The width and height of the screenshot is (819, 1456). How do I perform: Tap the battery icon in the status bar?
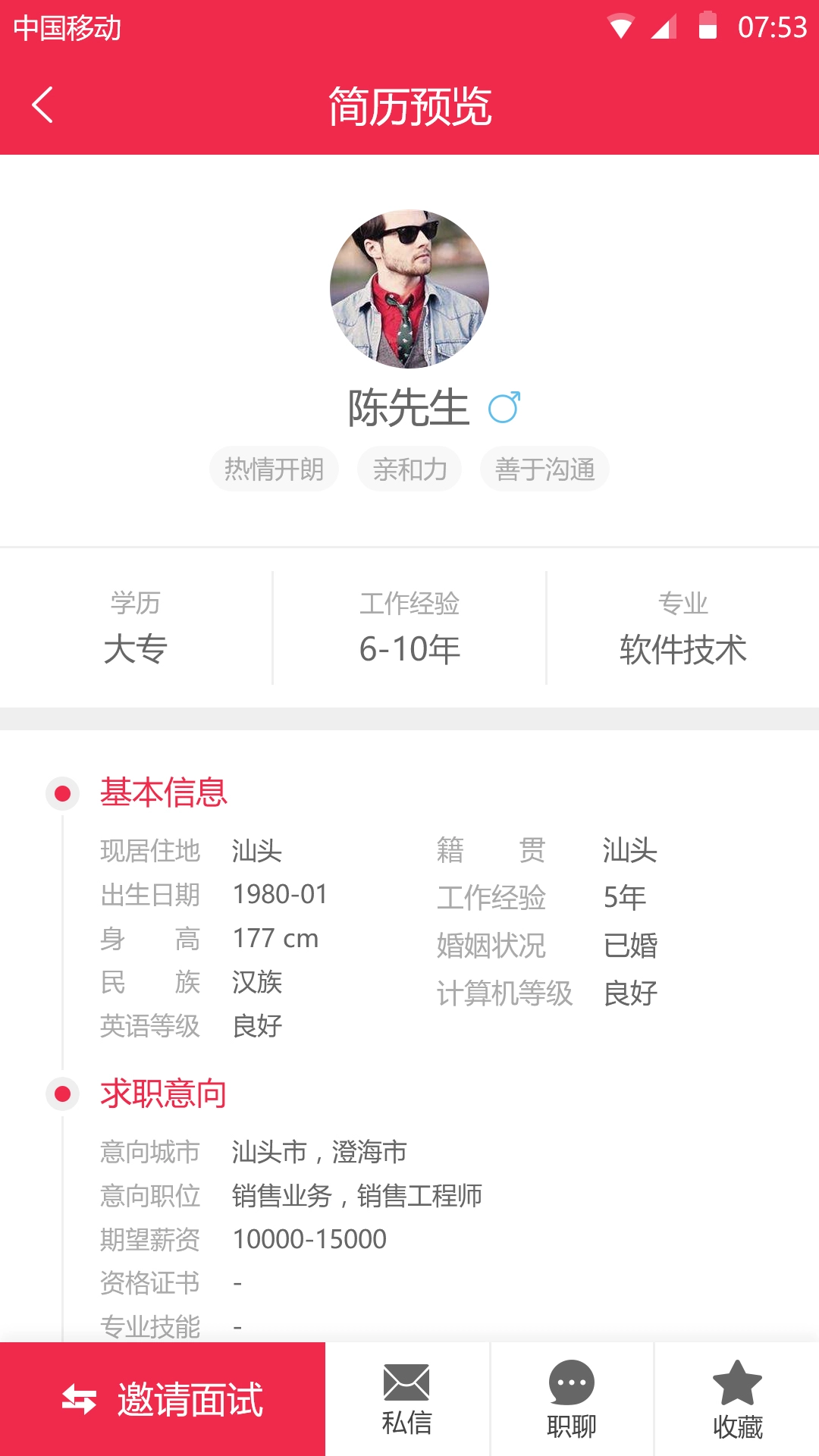pyautogui.click(x=707, y=25)
